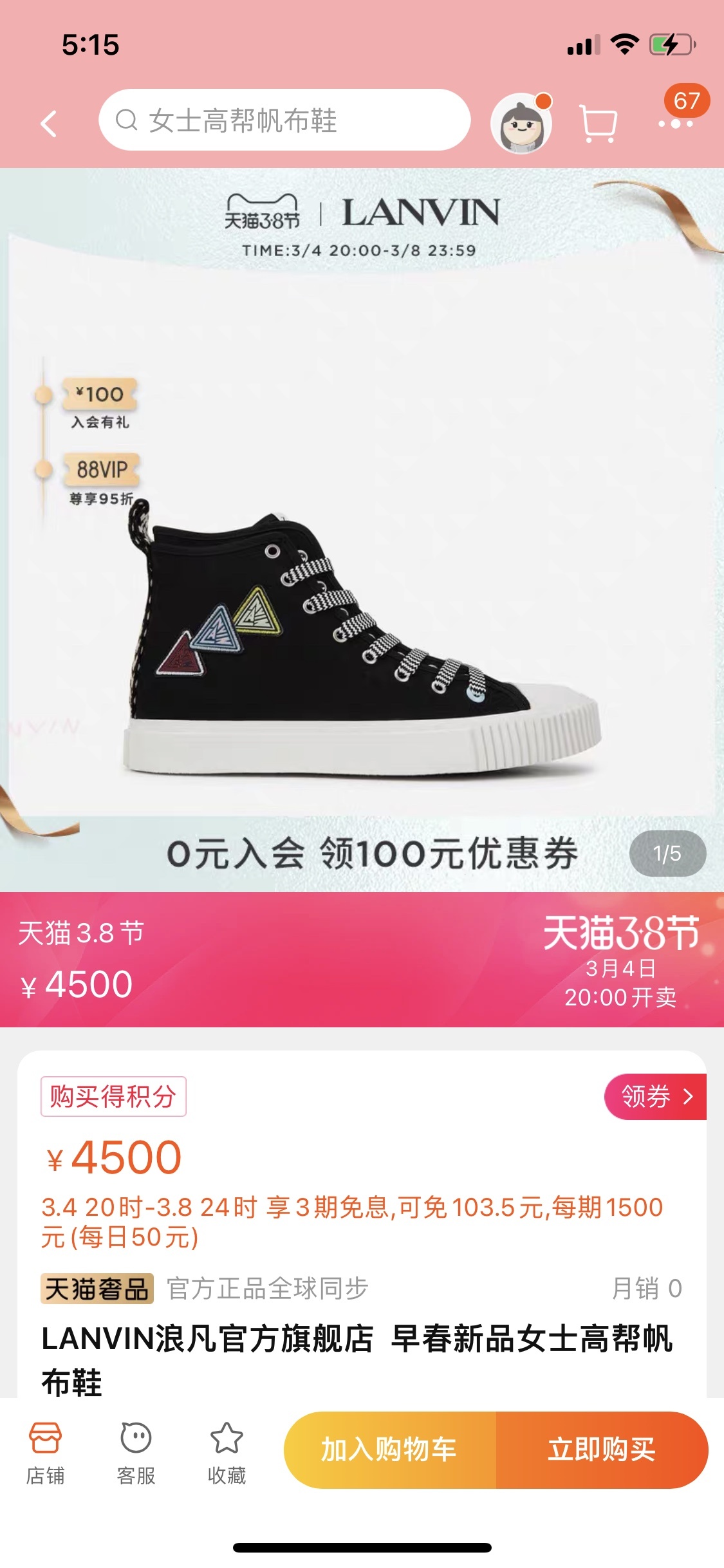
Task: Open the LANVIN sneaker product image
Action: click(x=362, y=637)
